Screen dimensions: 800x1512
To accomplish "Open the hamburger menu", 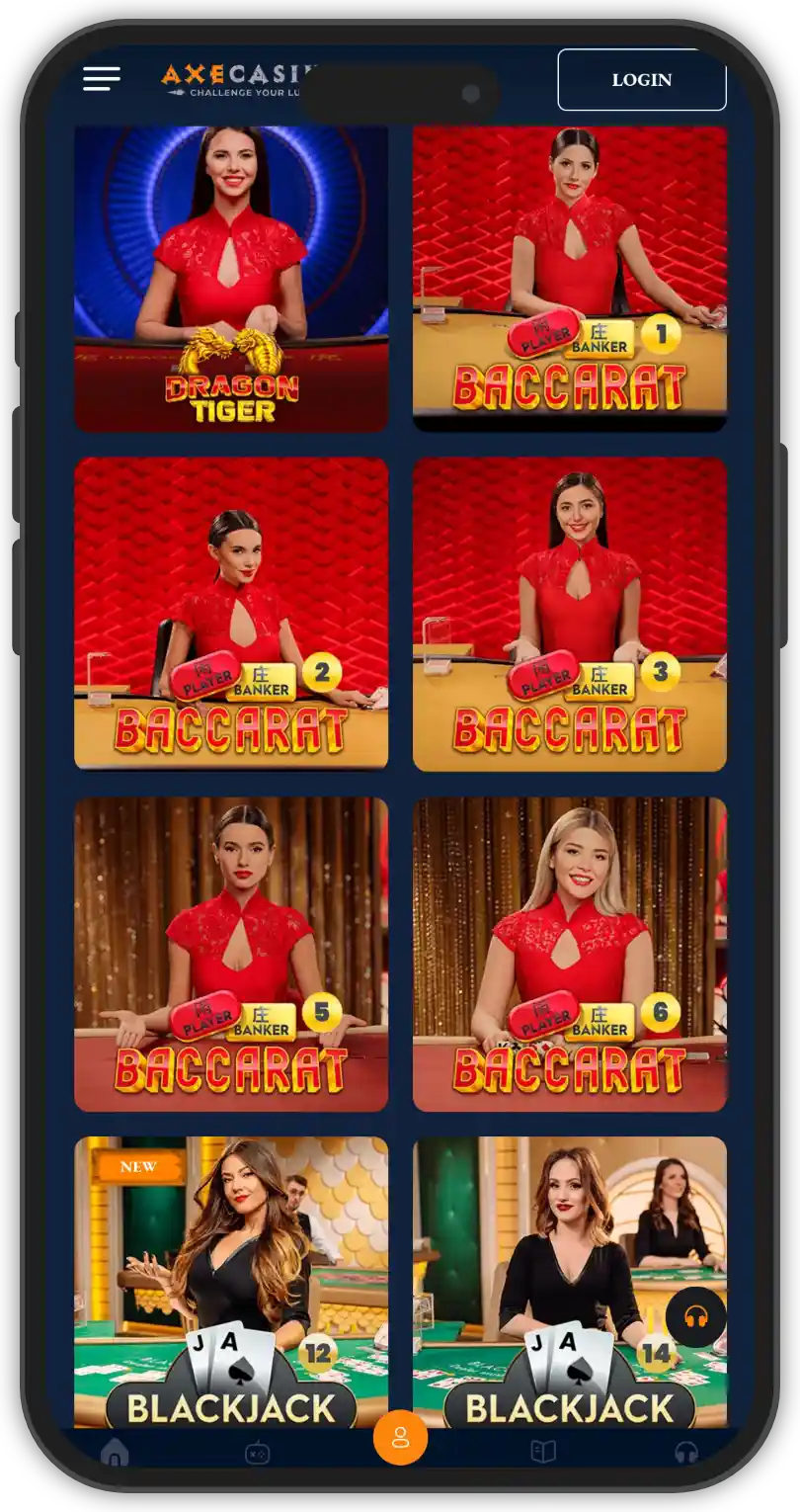I will click(x=102, y=79).
